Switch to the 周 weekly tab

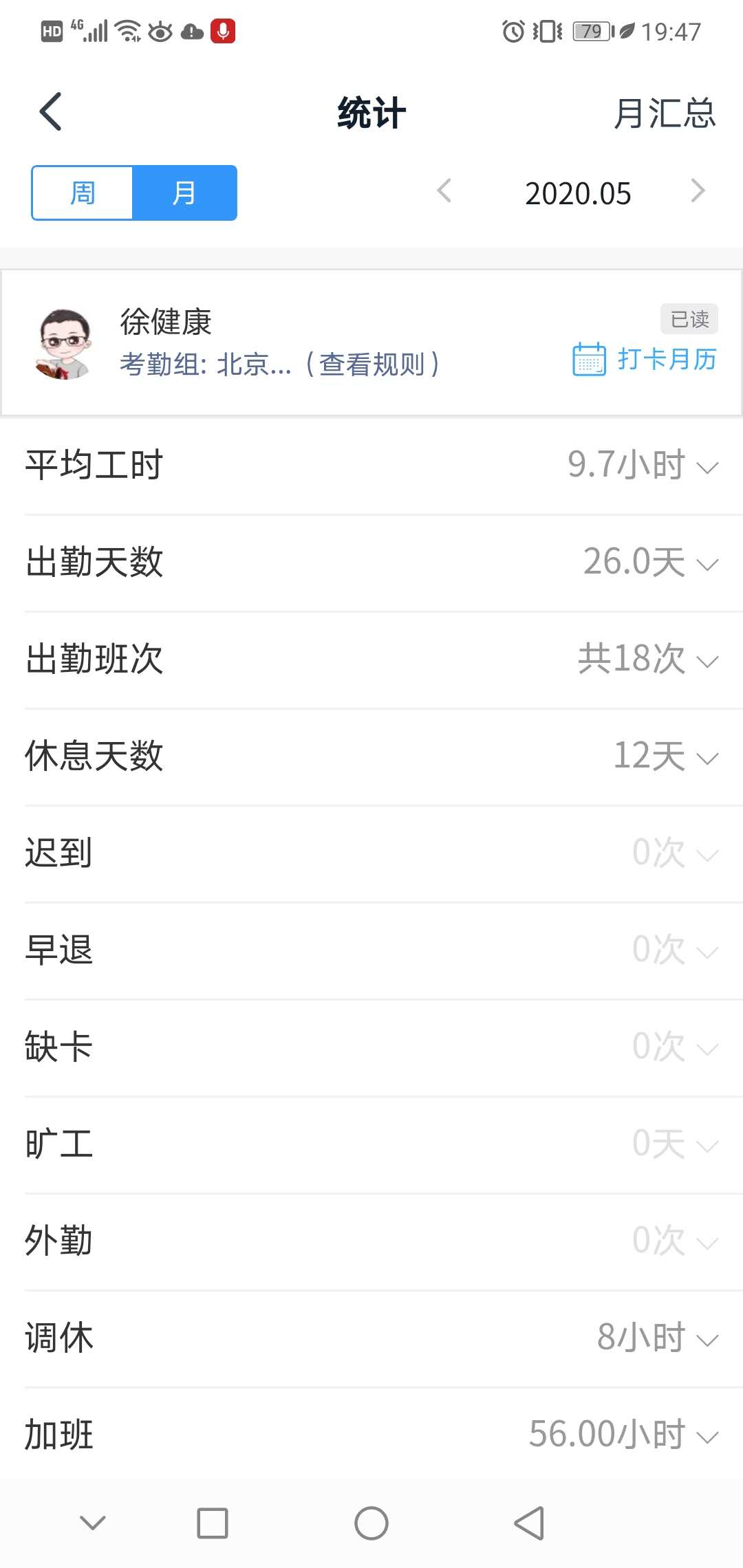83,193
